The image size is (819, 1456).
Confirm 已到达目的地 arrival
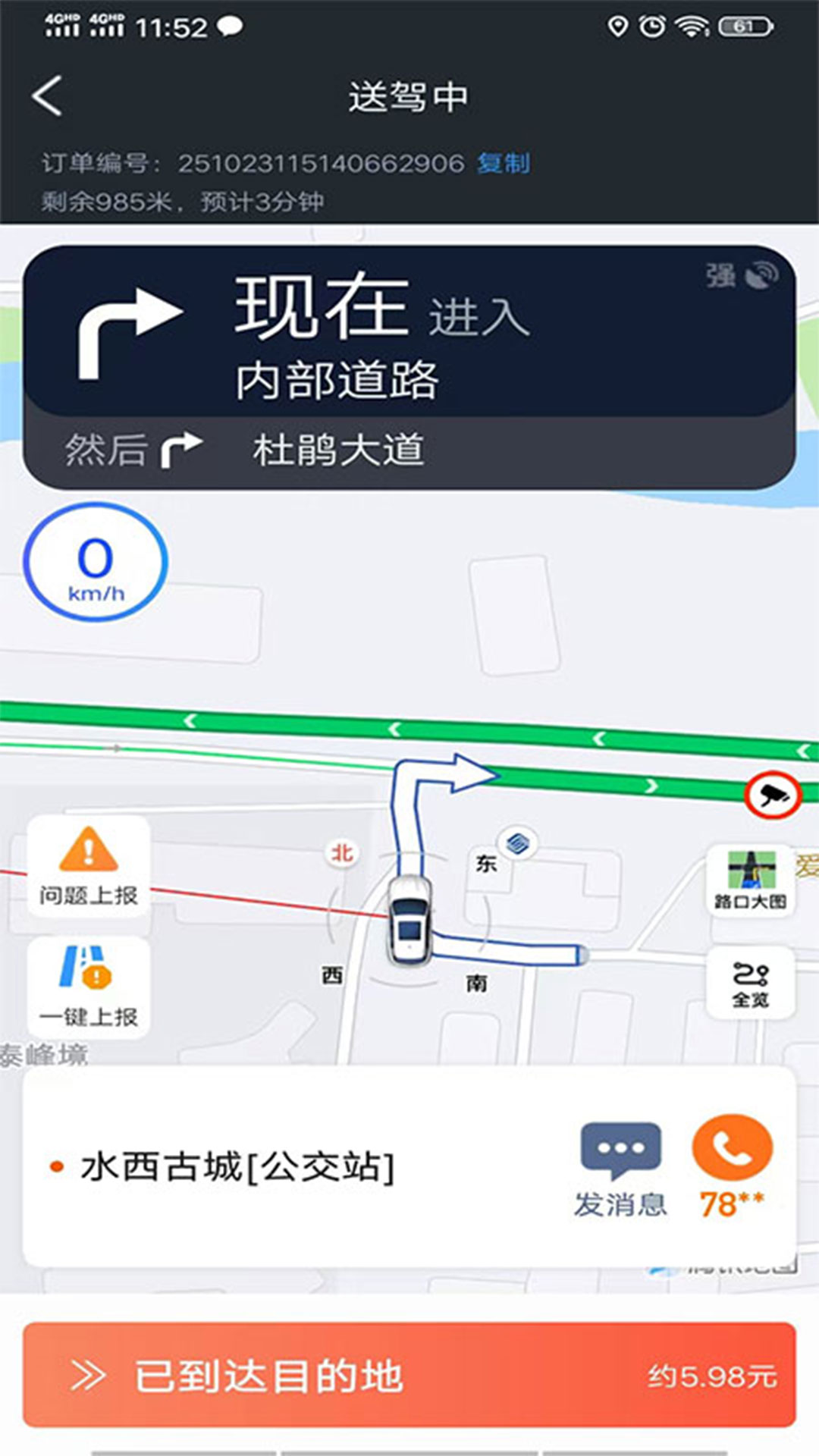click(x=409, y=1375)
